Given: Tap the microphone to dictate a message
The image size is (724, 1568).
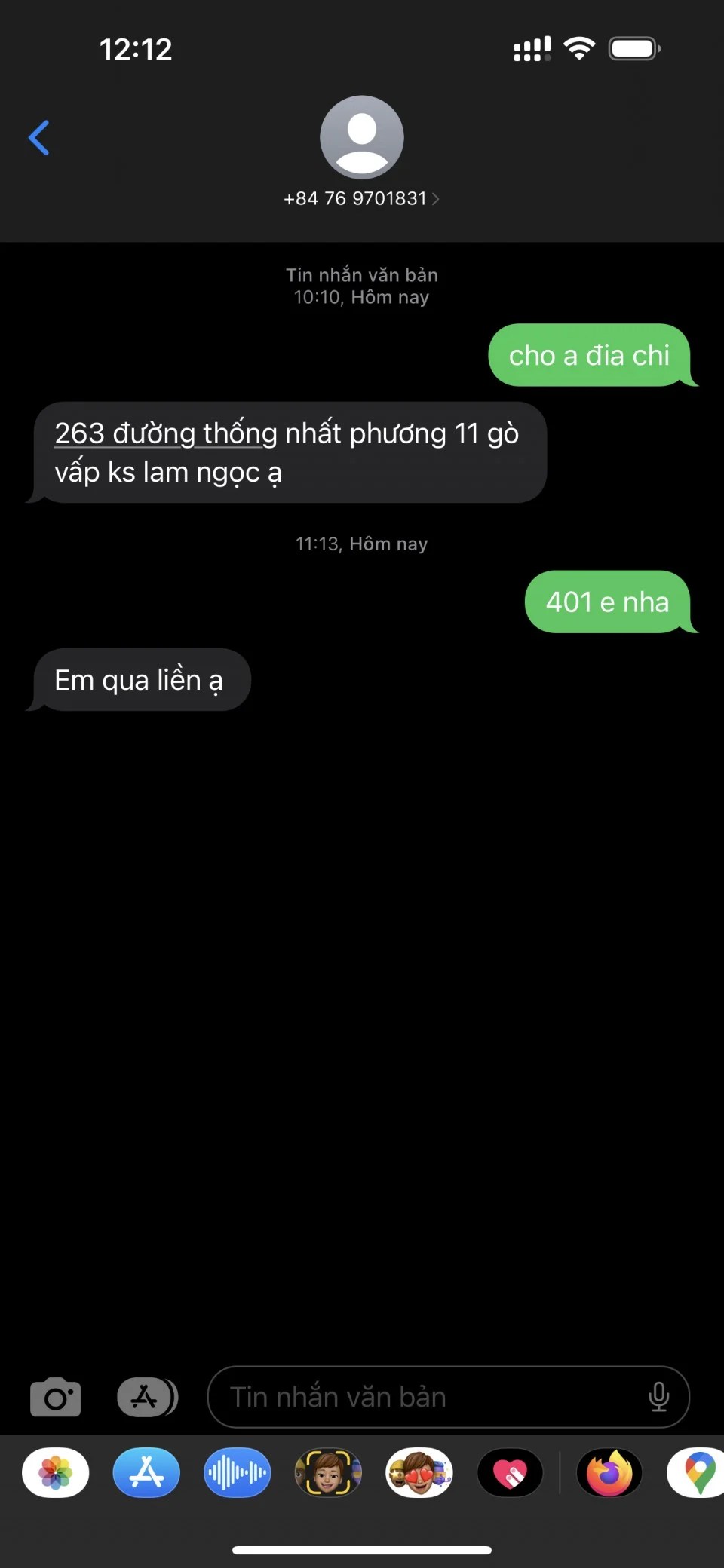Looking at the screenshot, I should (658, 1398).
